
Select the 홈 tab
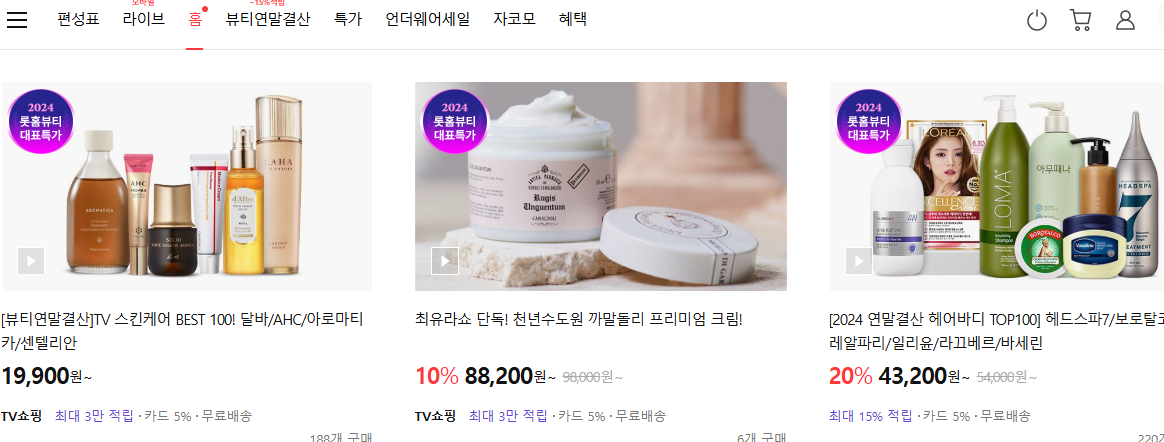tap(194, 19)
